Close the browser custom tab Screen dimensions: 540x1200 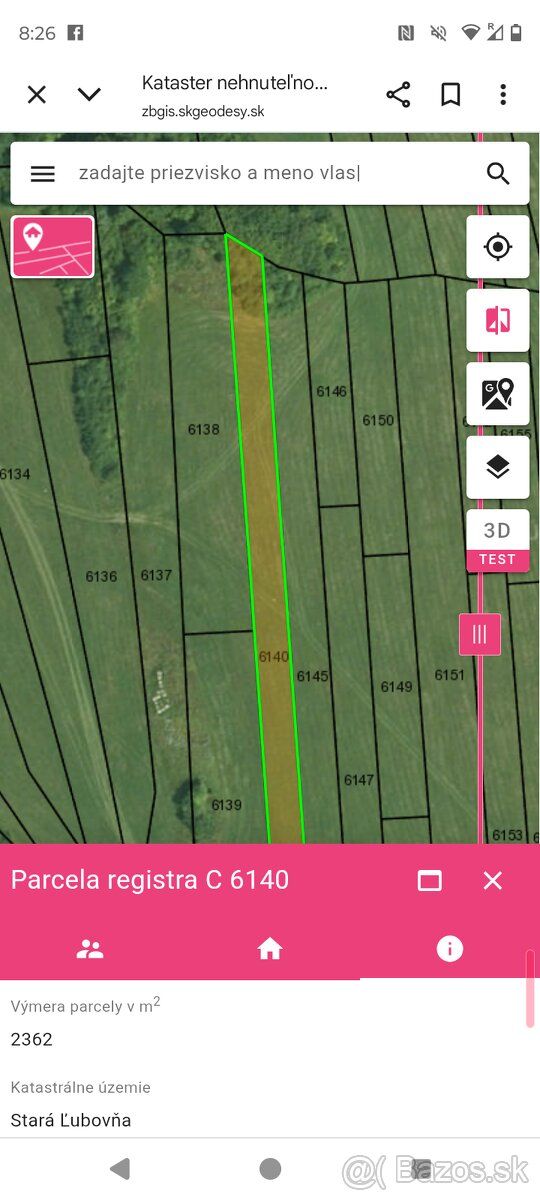tap(37, 95)
